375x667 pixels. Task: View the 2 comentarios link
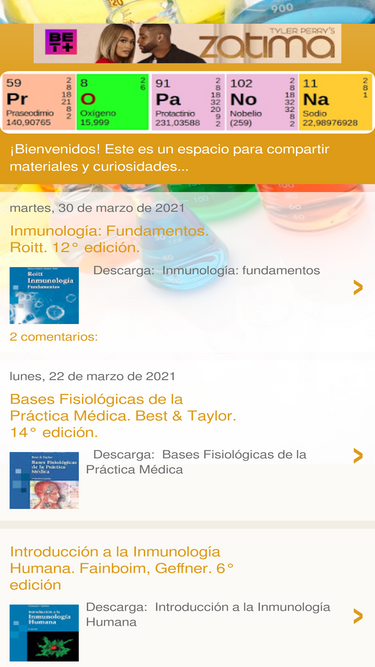(54, 337)
